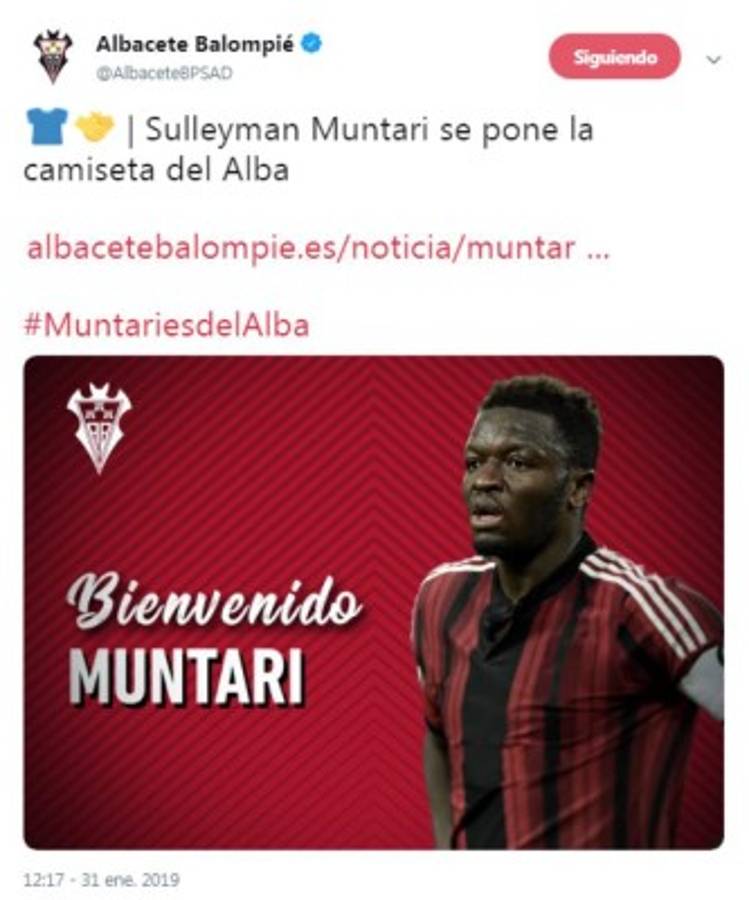The image size is (749, 900).
Task: Open the tweet timestamp 12:17 - 31 ene. 2019
Action: click(x=101, y=880)
